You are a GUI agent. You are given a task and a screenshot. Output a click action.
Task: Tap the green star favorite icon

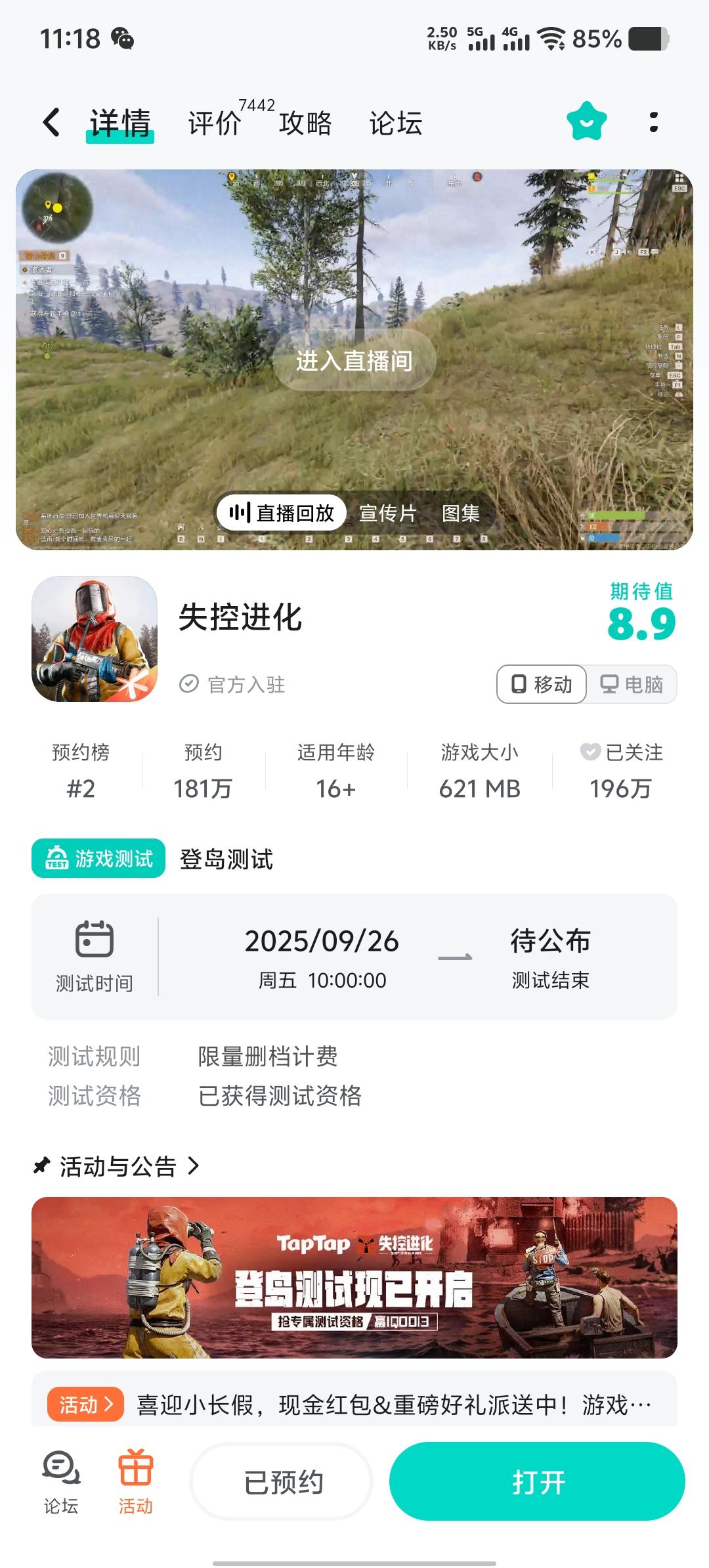586,121
